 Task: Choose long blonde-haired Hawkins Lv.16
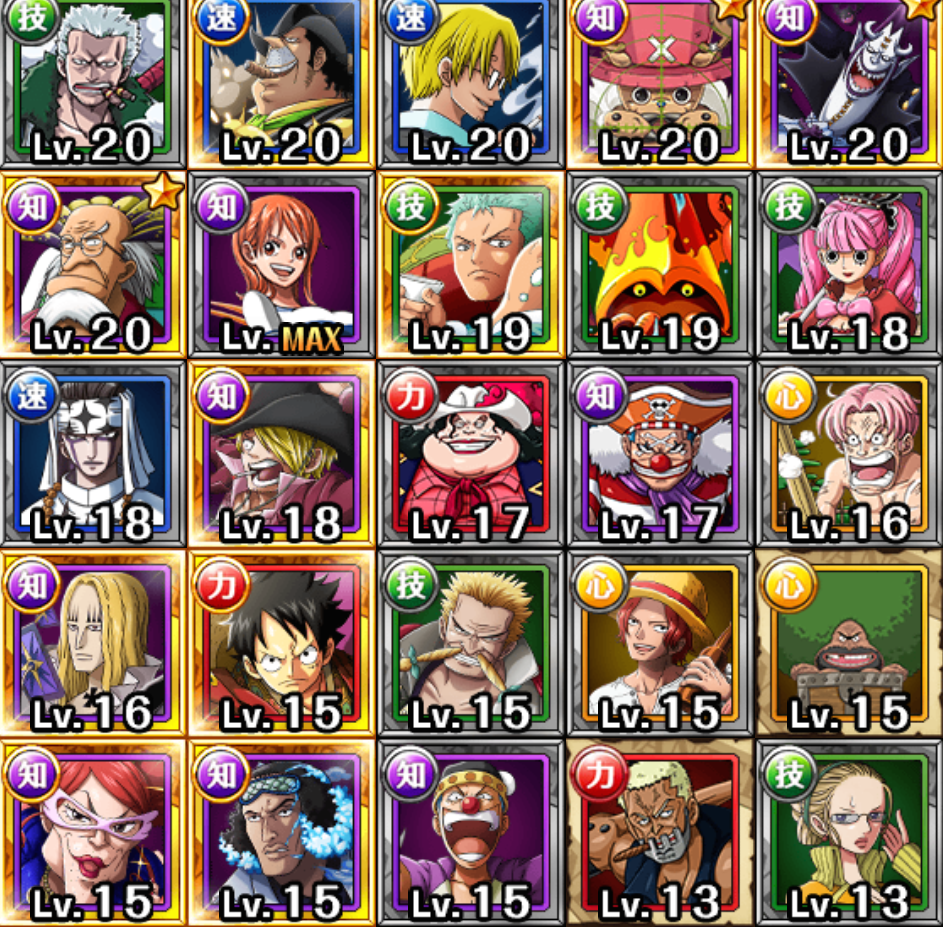[93, 642]
